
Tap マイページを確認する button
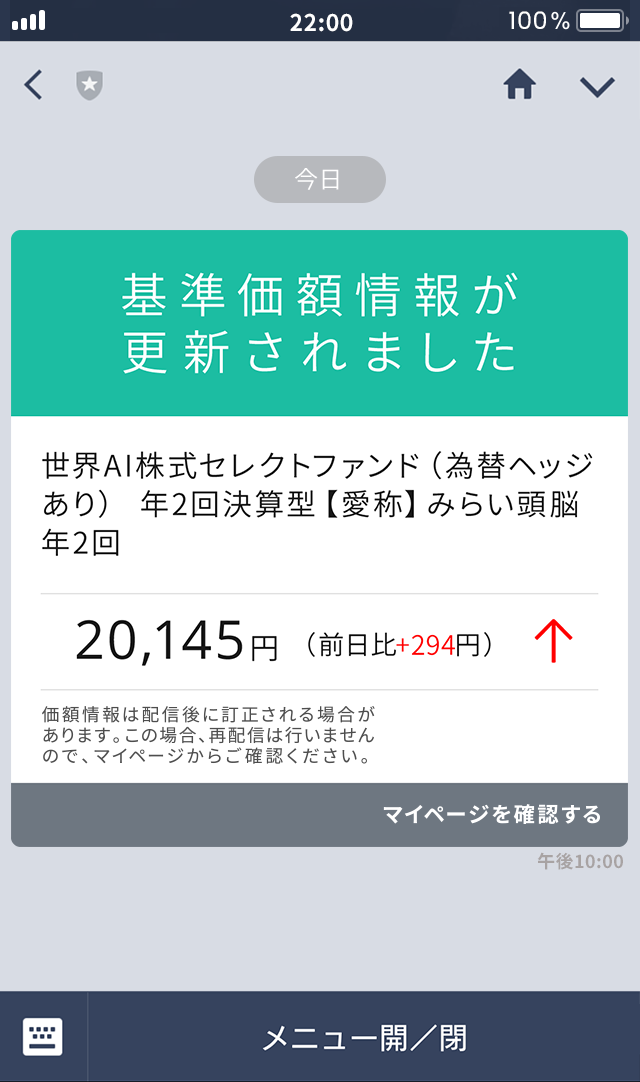click(491, 814)
